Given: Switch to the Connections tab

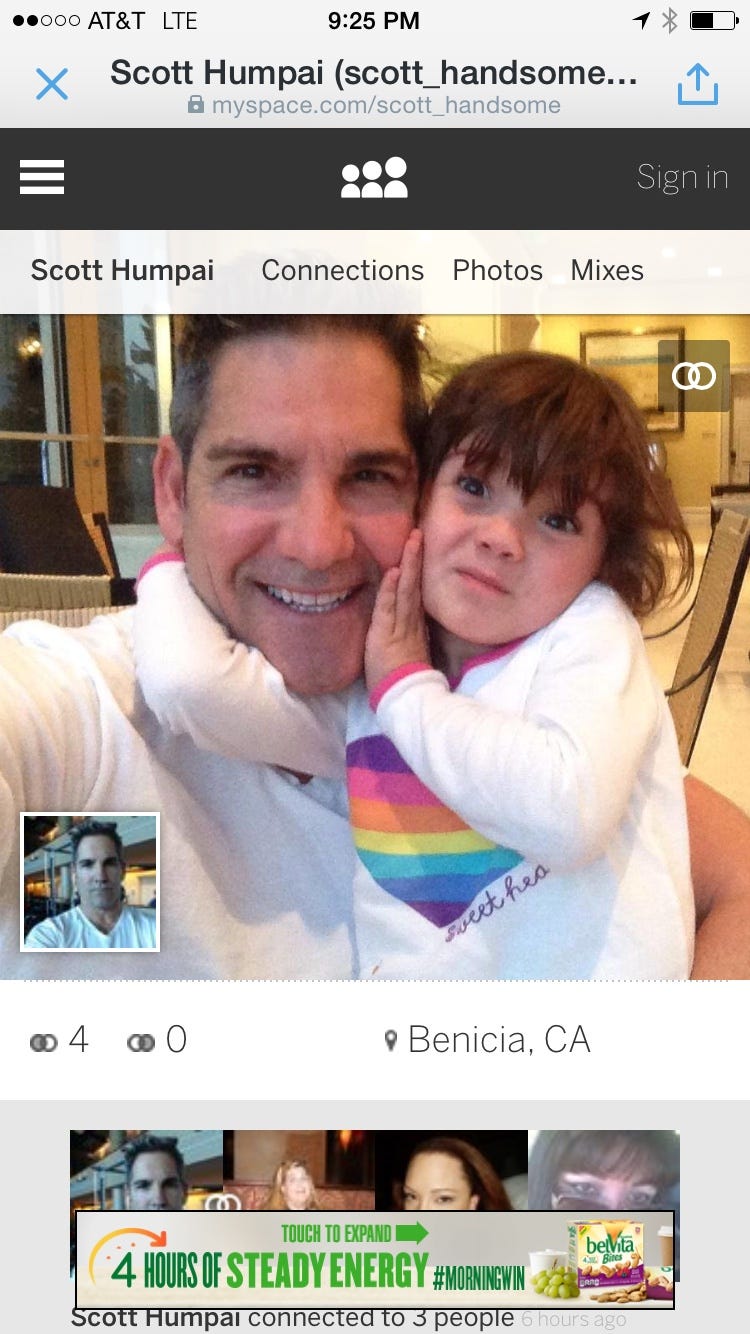Looking at the screenshot, I should point(342,270).
